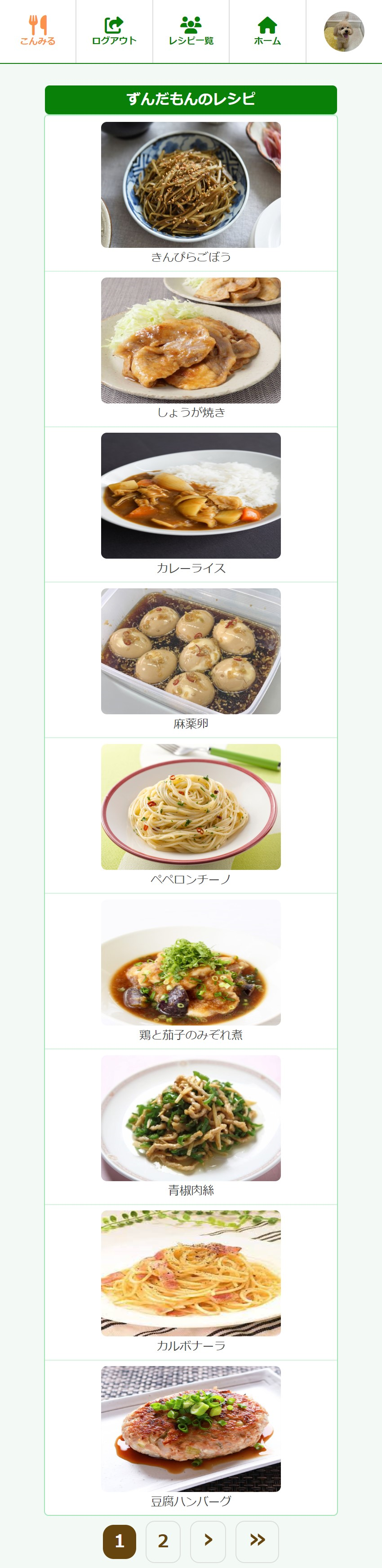Jump to the last page arrow
Viewport: 382px width, 1568px height.
click(x=257, y=1541)
